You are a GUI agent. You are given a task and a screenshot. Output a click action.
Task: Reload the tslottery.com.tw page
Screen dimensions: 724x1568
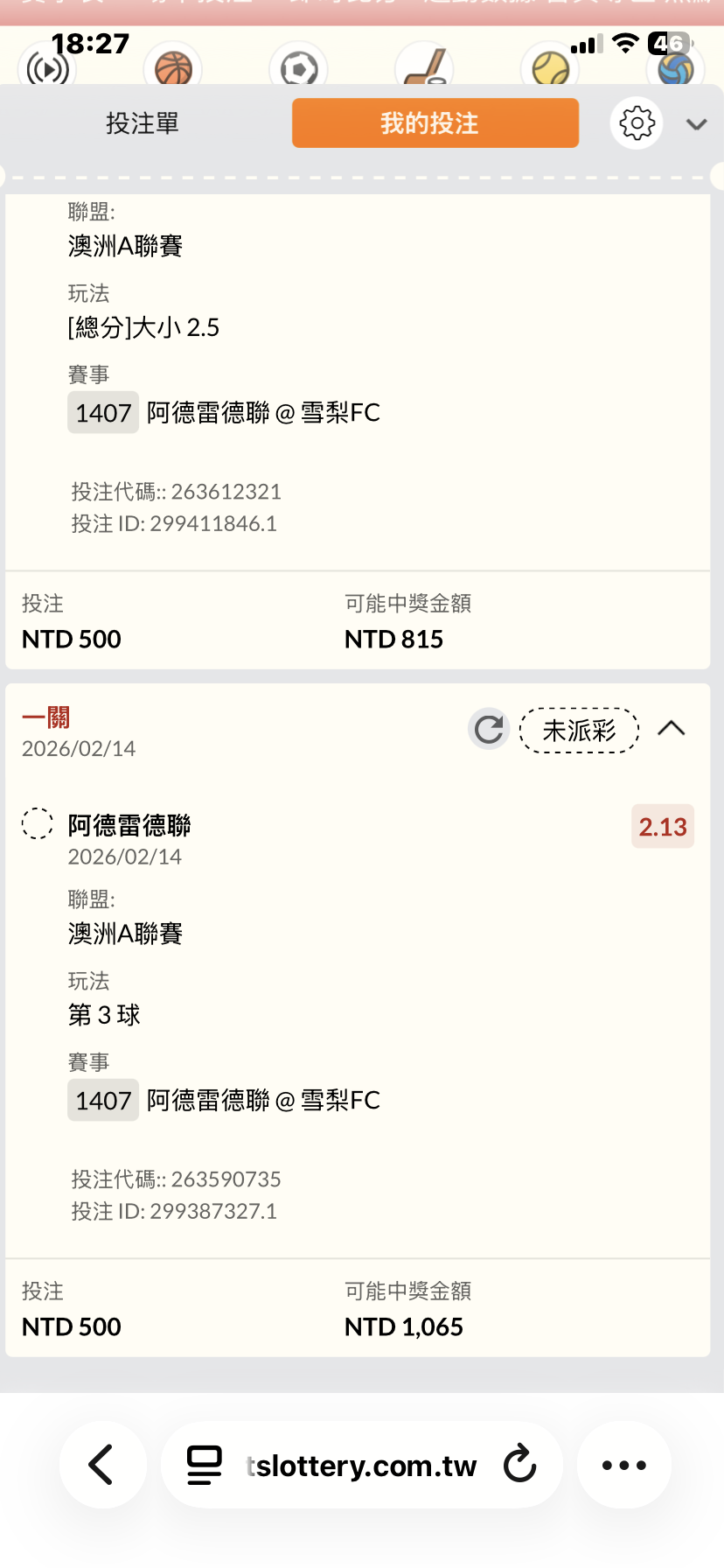[x=519, y=1465]
